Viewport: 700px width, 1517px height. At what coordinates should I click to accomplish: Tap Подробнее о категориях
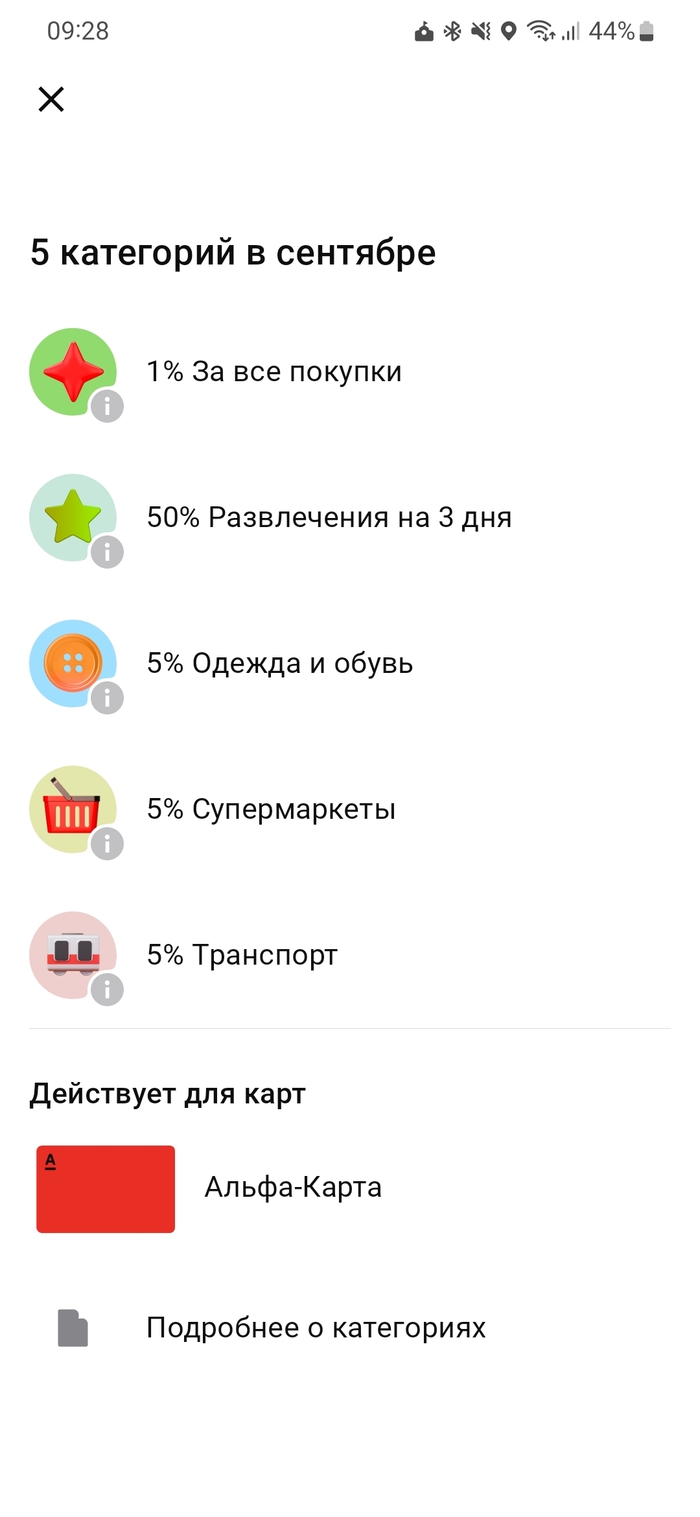coord(315,1328)
